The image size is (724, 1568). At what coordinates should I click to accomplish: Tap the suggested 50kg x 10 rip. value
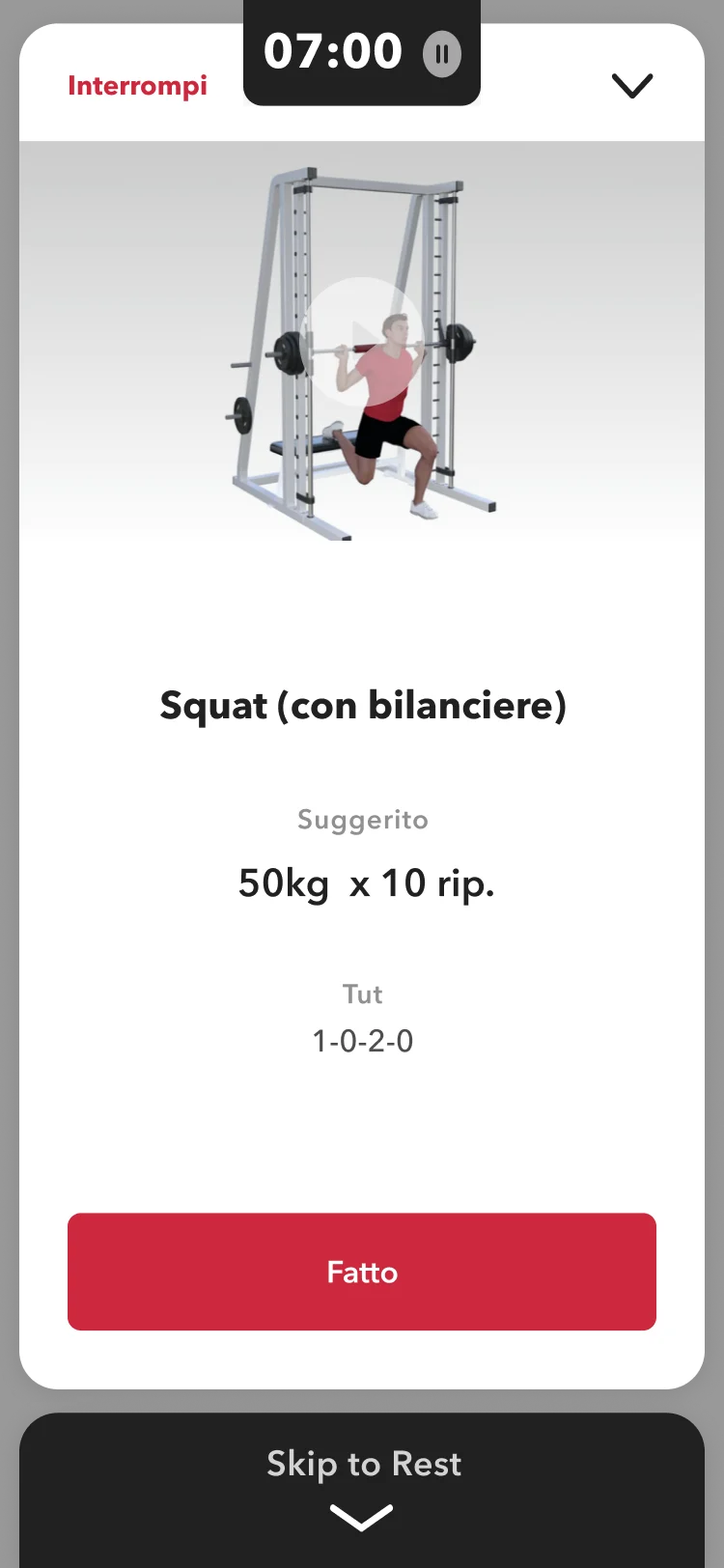click(x=362, y=882)
